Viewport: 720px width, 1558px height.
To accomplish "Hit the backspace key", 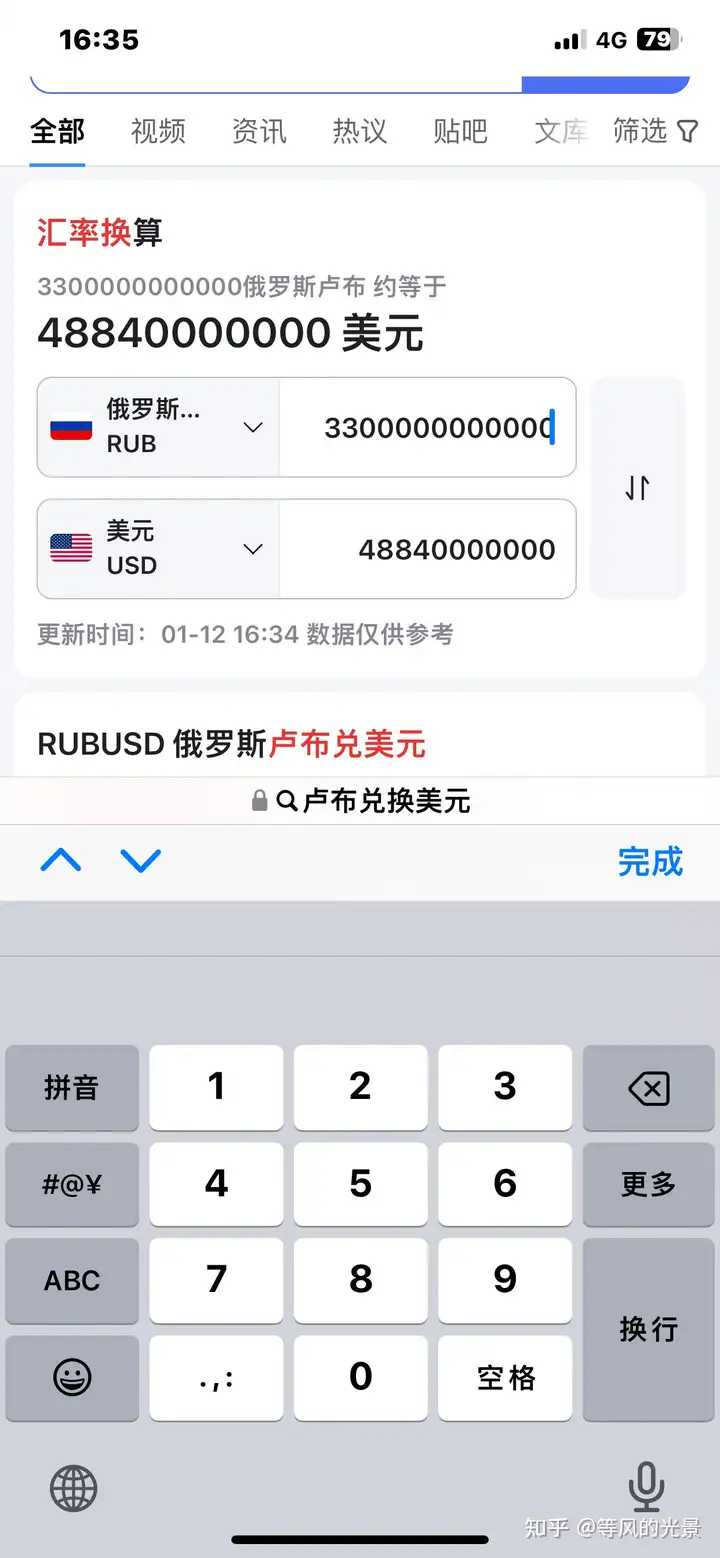I will (x=648, y=1088).
